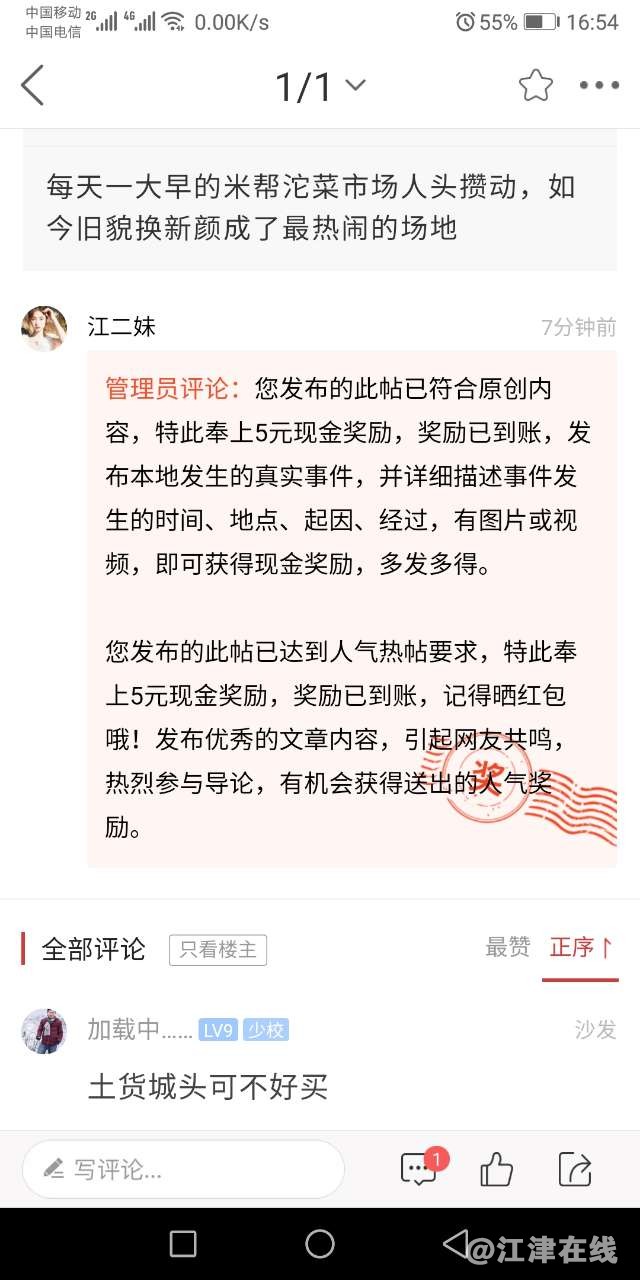Go back using the top-left arrow
640x1280 pixels.
[x=33, y=86]
